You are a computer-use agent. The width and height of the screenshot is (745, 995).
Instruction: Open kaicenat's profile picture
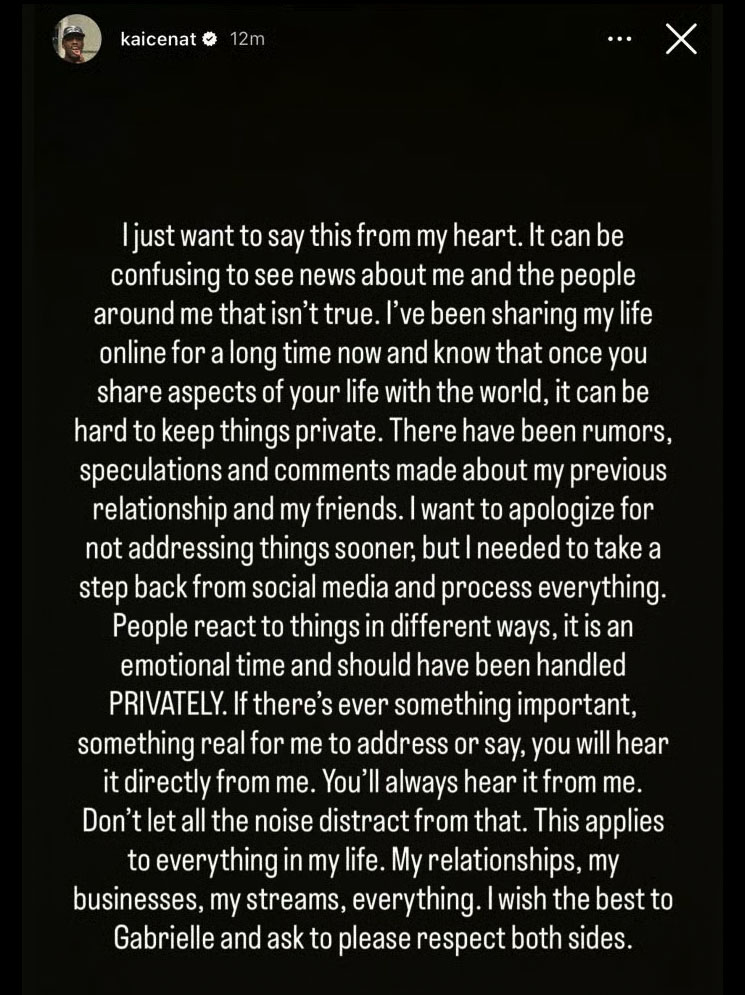point(77,39)
